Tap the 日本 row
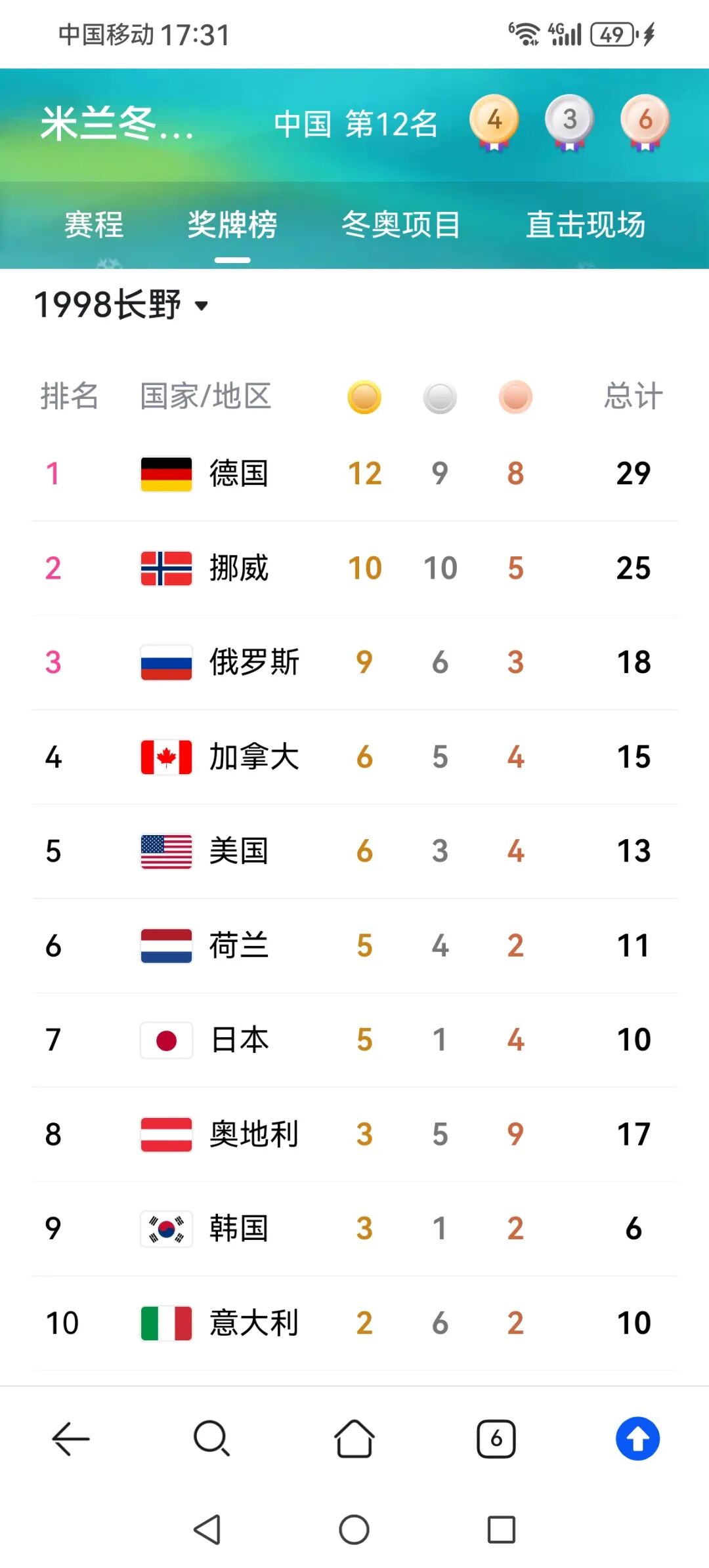Viewport: 709px width, 1568px height. coord(354,1040)
